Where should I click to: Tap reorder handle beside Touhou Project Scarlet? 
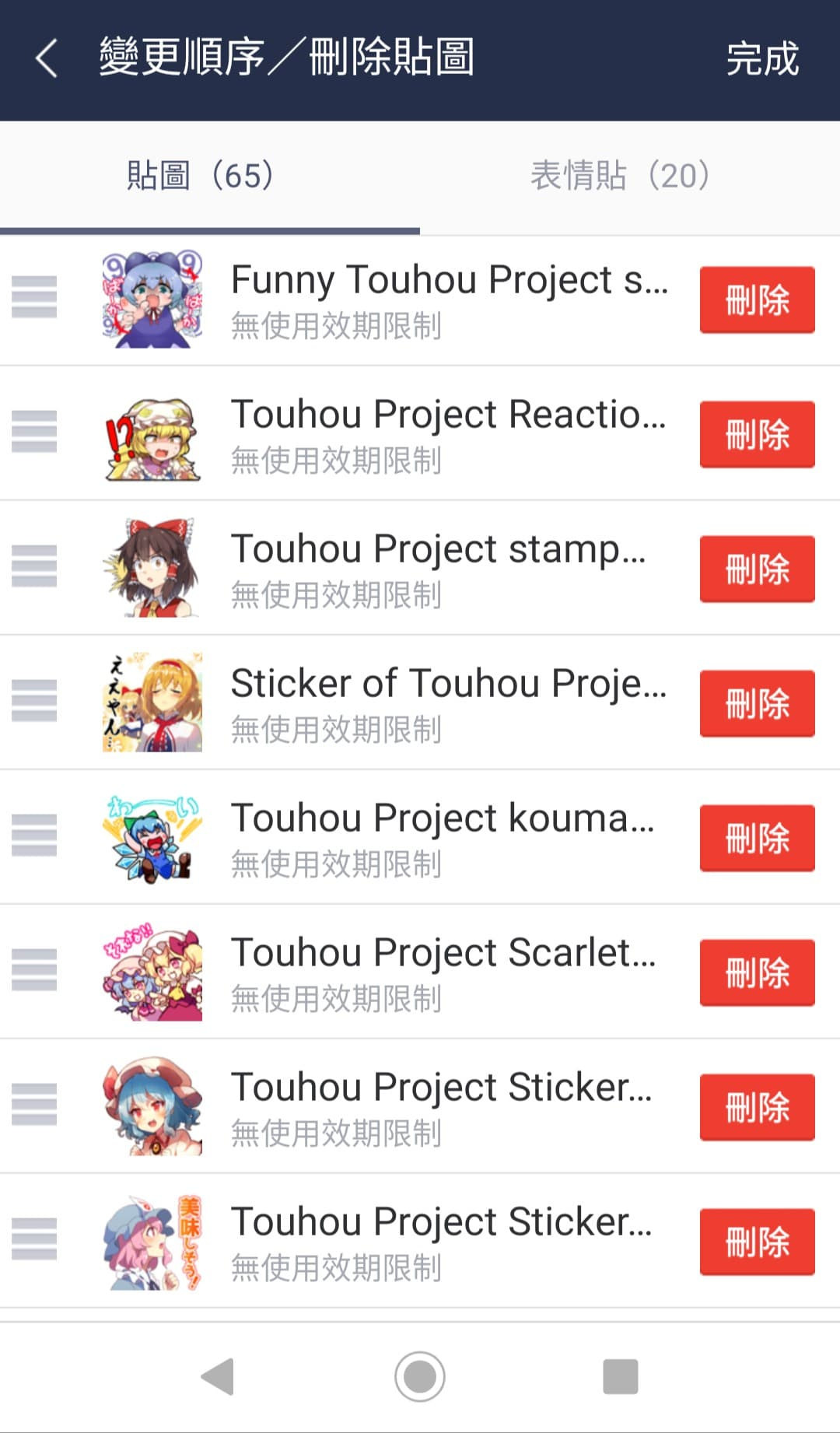click(x=34, y=970)
